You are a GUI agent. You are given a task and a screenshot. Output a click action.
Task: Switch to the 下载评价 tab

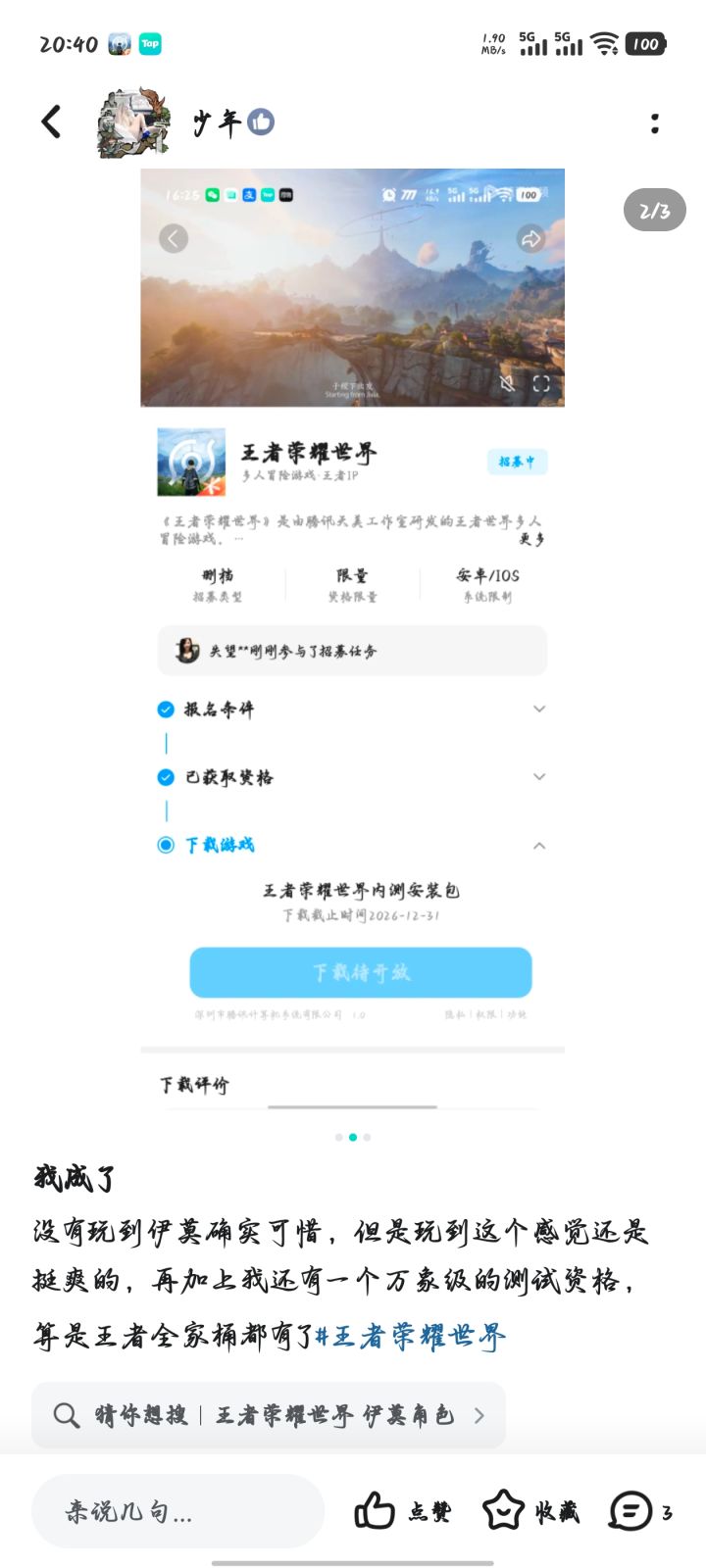[x=192, y=1083]
